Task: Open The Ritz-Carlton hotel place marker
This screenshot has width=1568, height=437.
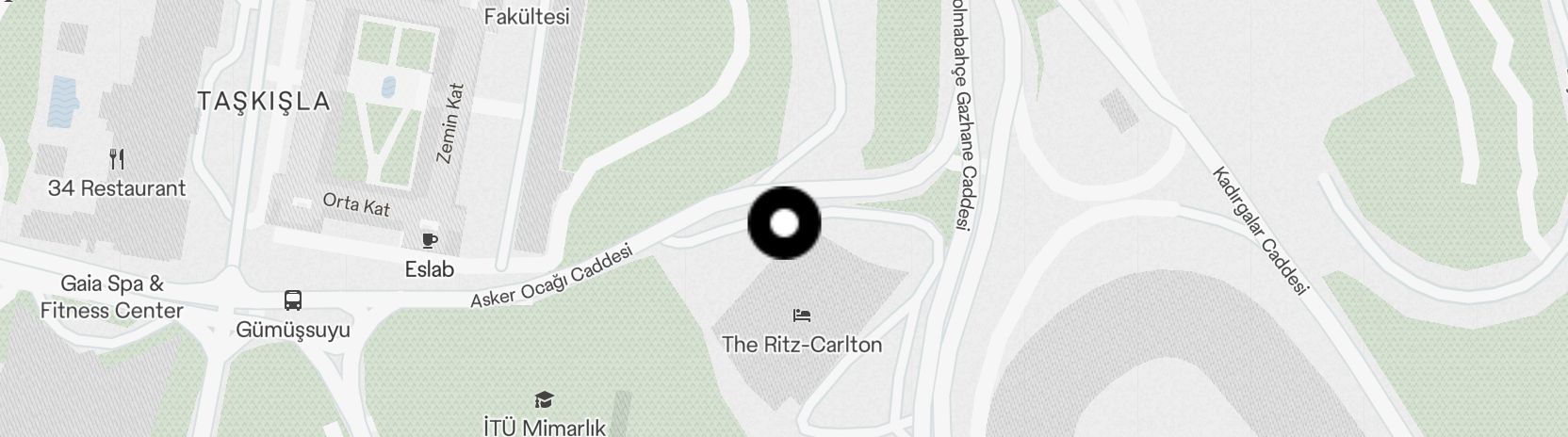Action: 801,316
